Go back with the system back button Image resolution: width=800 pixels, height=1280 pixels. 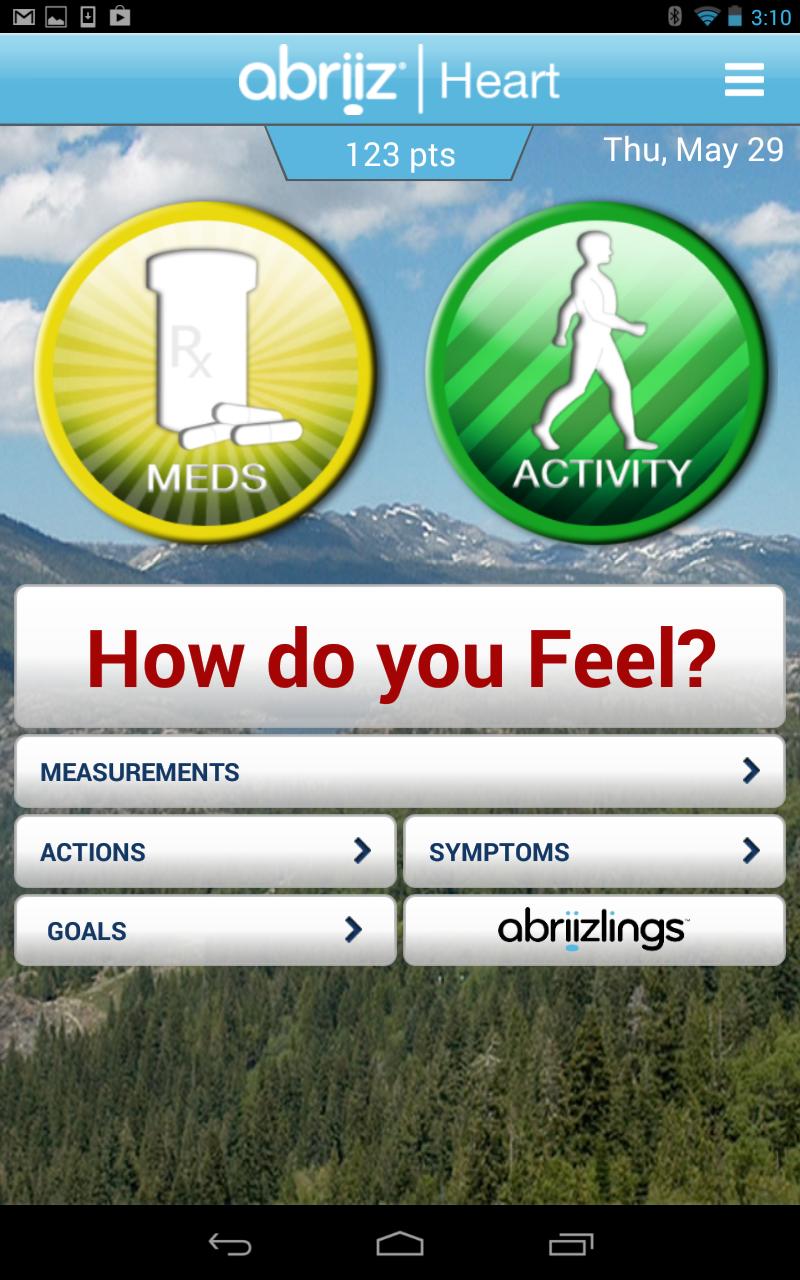coord(230,1244)
